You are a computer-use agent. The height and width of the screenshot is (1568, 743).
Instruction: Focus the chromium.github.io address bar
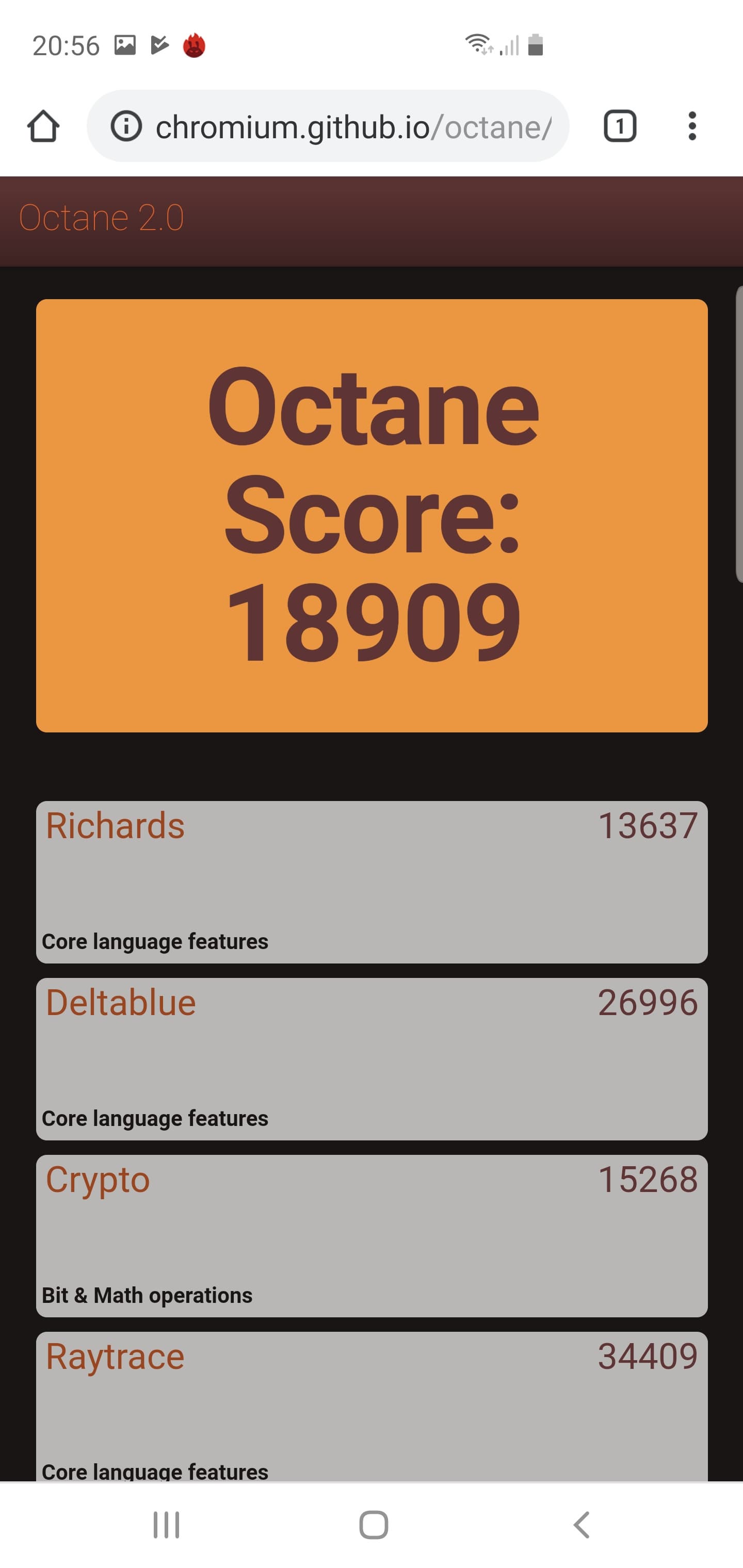click(x=353, y=126)
